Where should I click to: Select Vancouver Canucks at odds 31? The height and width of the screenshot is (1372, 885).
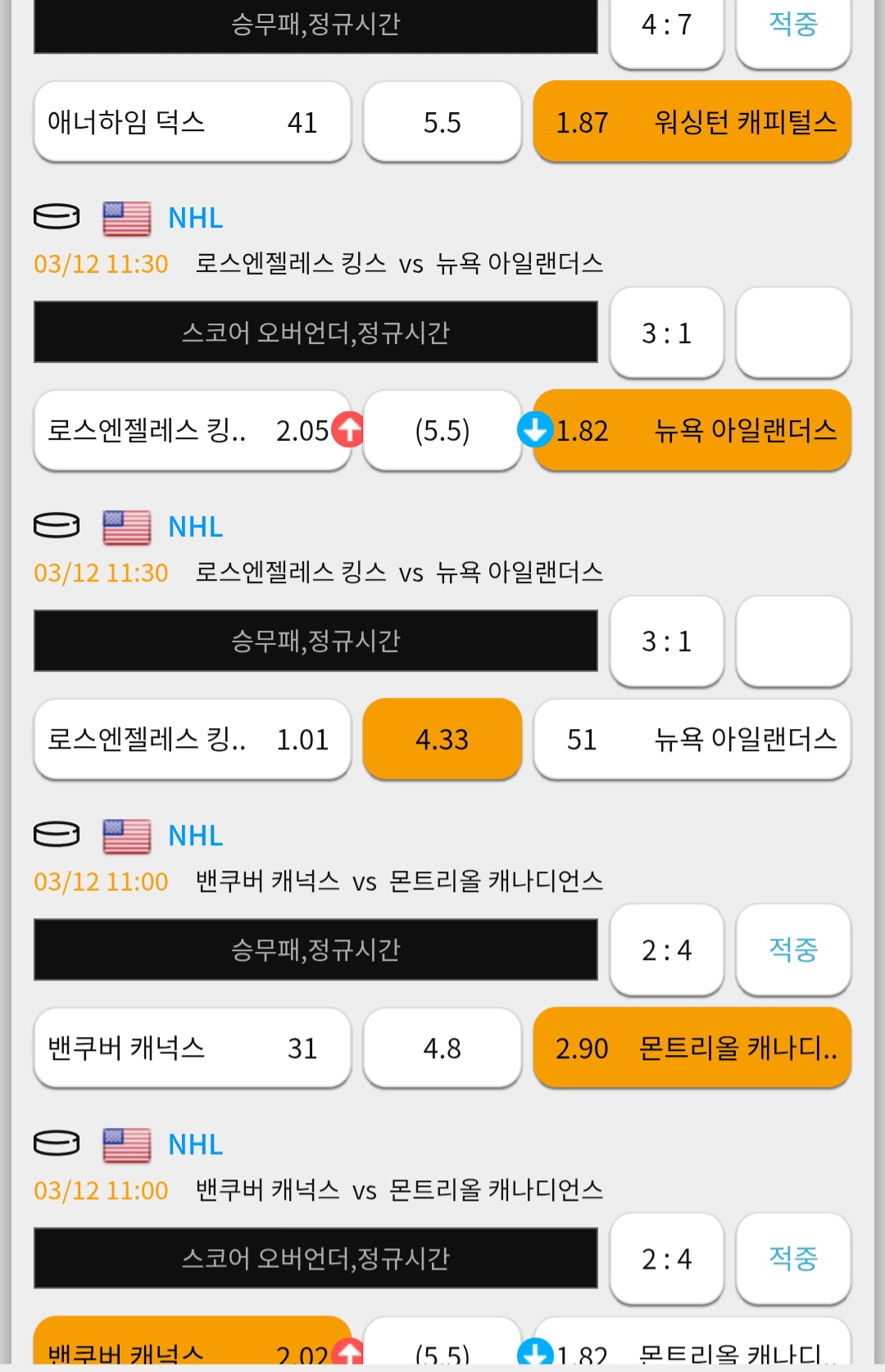coord(192,1048)
